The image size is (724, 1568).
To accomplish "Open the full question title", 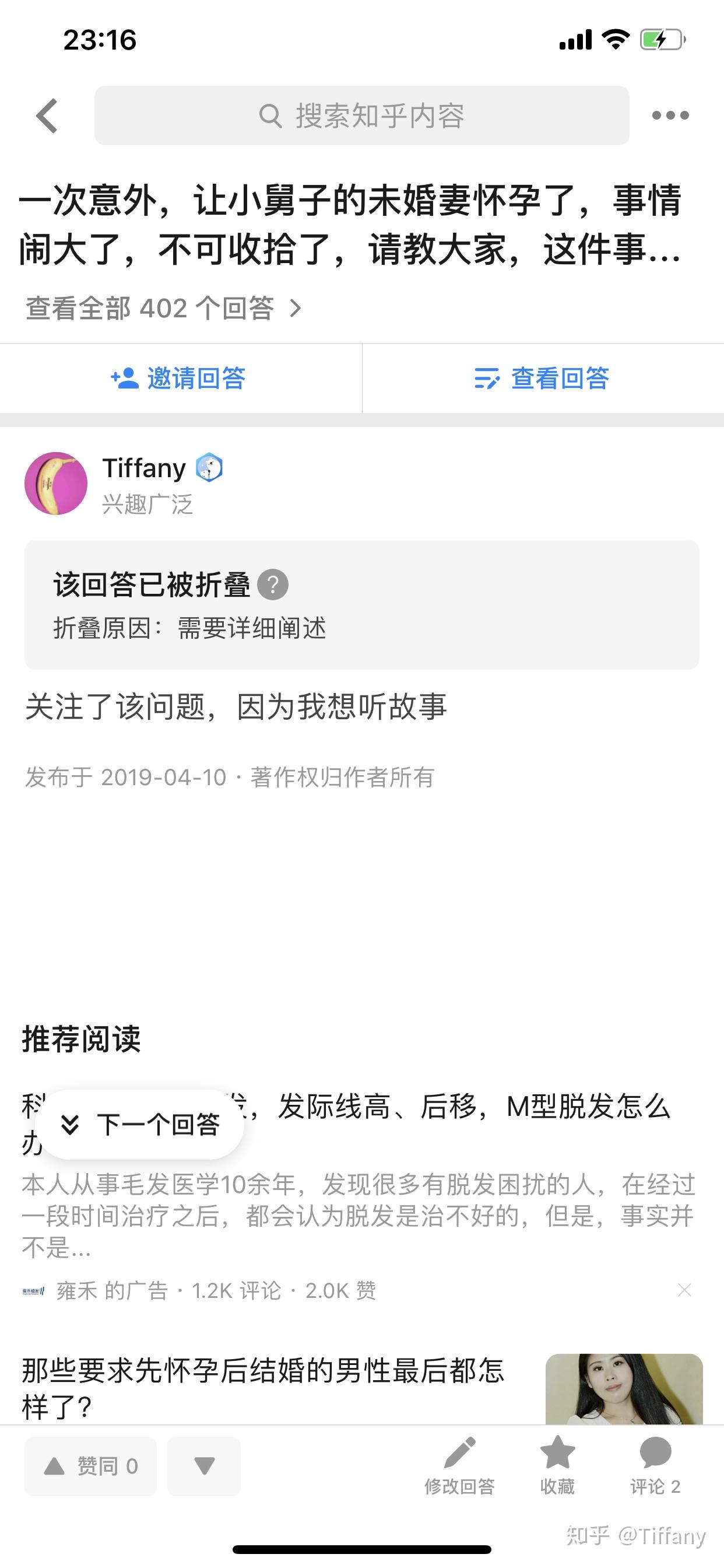I will point(350,225).
